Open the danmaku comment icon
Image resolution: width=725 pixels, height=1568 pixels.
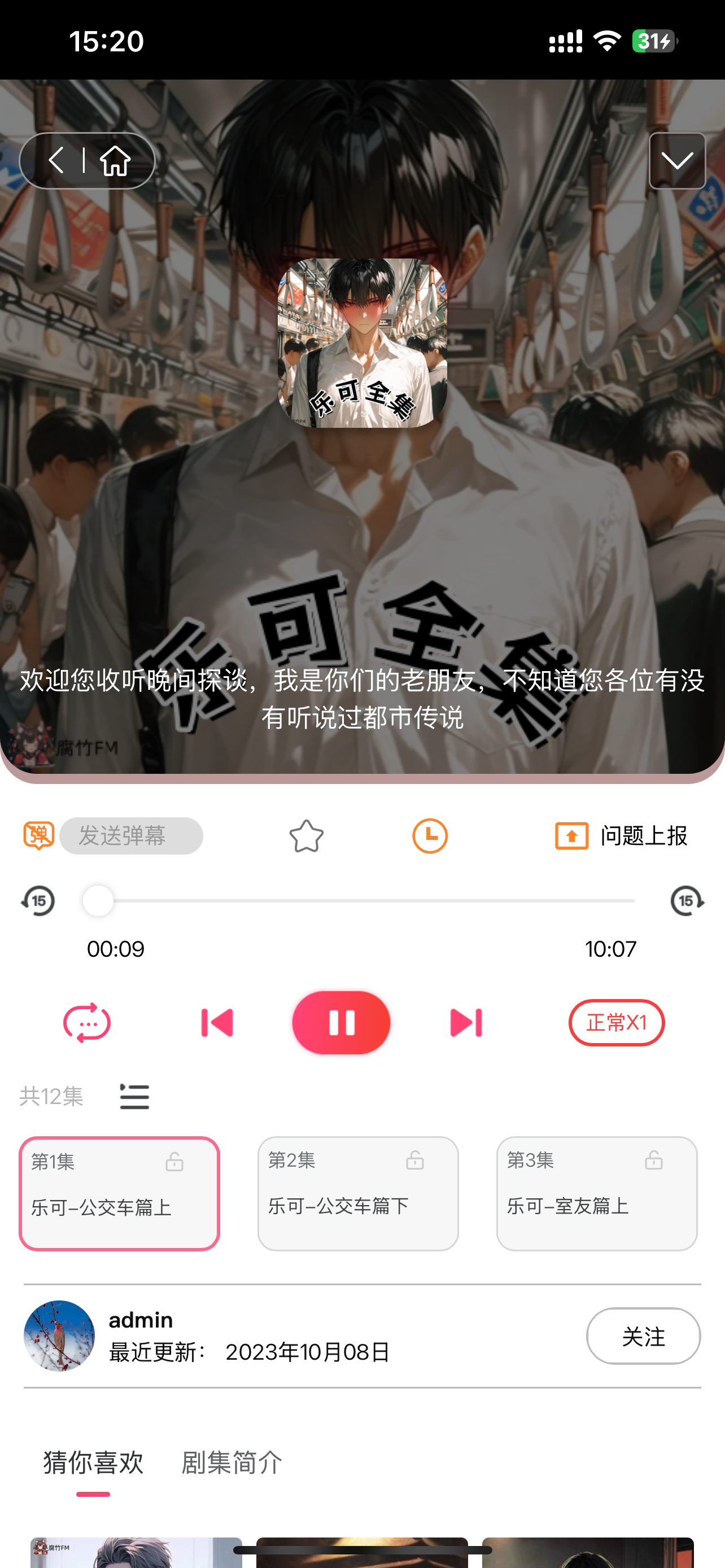coord(38,836)
